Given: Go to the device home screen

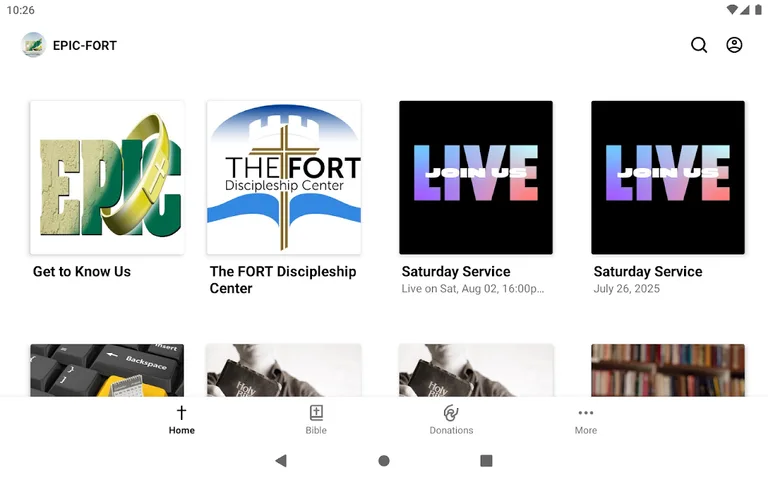Looking at the screenshot, I should (384, 461).
